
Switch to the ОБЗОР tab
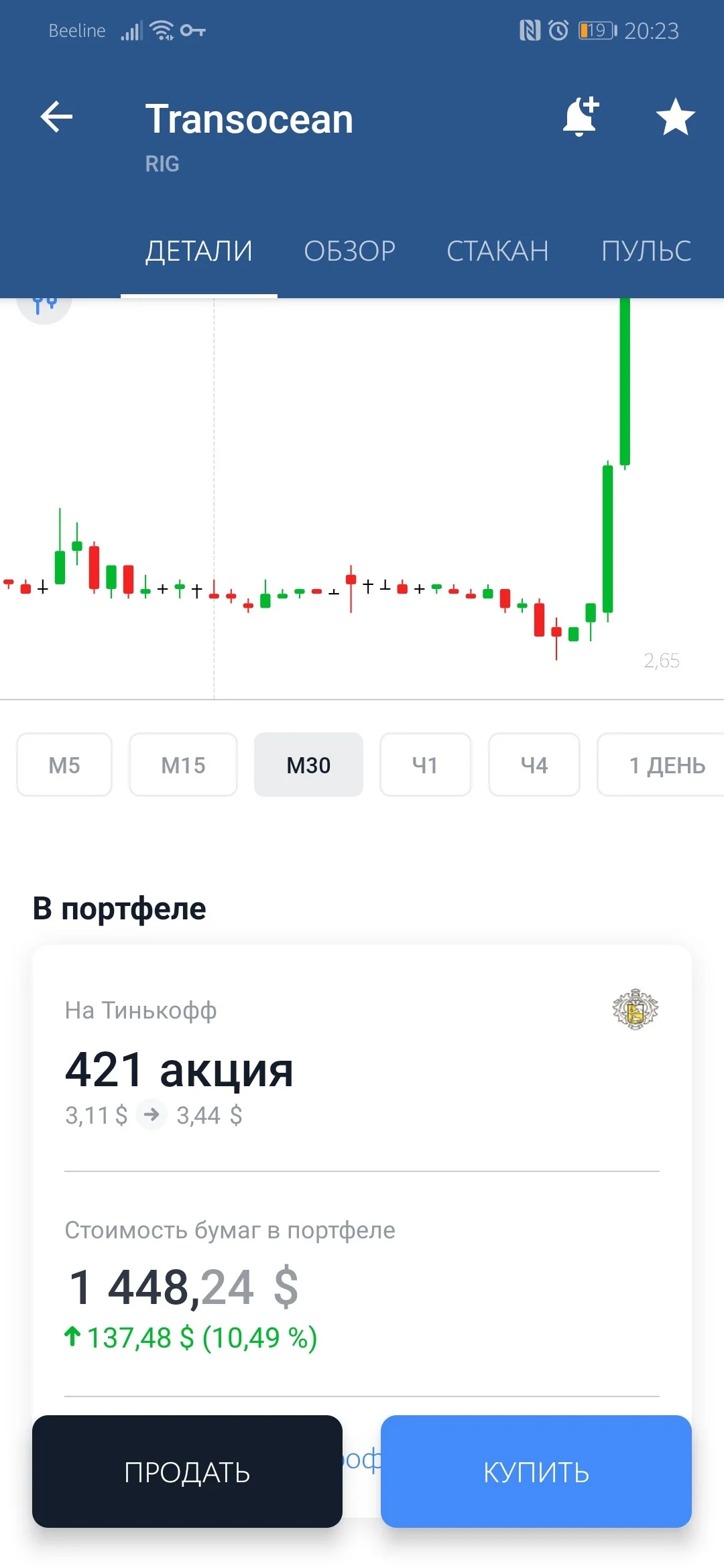pyautogui.click(x=349, y=251)
